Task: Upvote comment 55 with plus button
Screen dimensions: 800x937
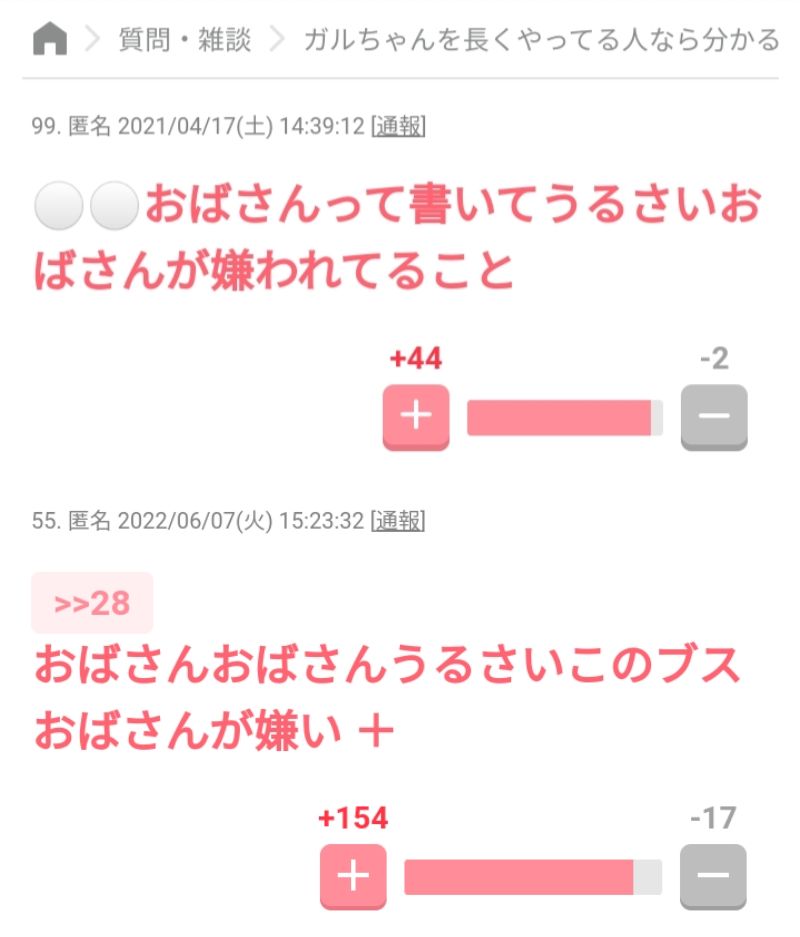Action: (353, 876)
